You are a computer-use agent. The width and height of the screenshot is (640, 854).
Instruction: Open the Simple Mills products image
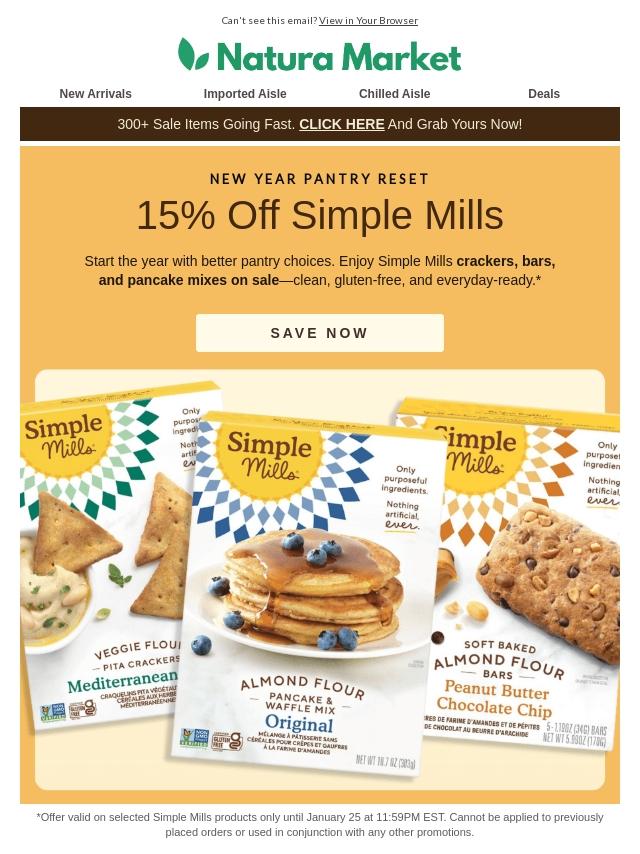pos(320,580)
